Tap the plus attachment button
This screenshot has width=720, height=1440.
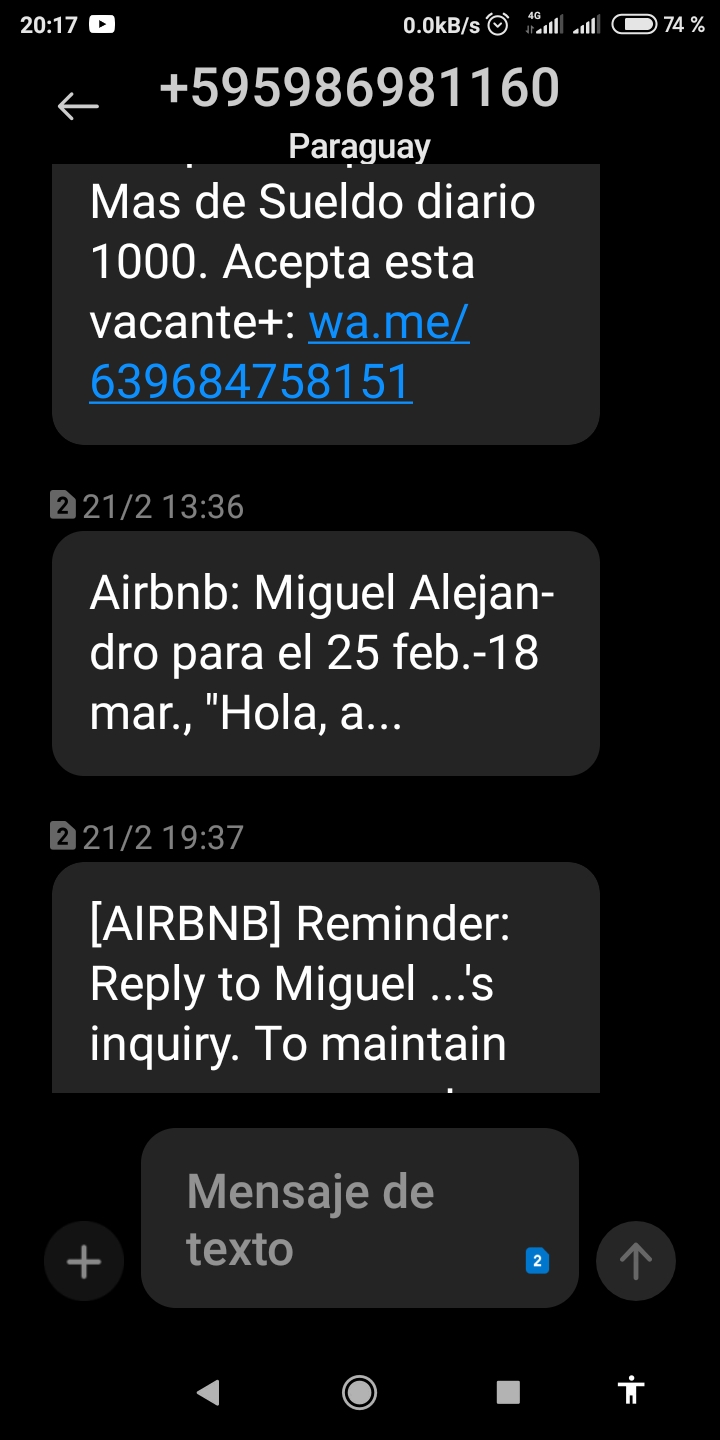(84, 1261)
